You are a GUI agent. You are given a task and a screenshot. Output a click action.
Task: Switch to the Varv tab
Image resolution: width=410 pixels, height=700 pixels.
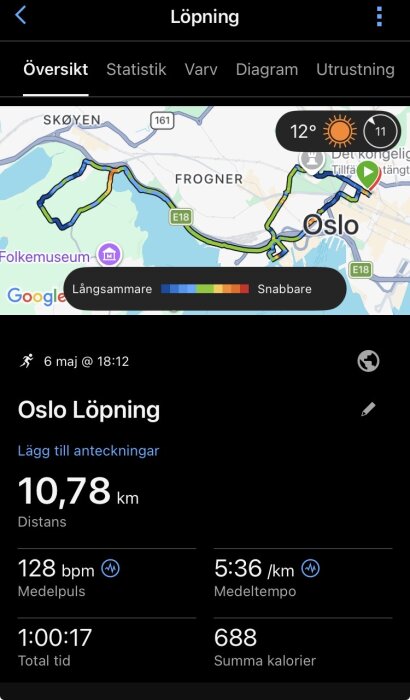(201, 69)
